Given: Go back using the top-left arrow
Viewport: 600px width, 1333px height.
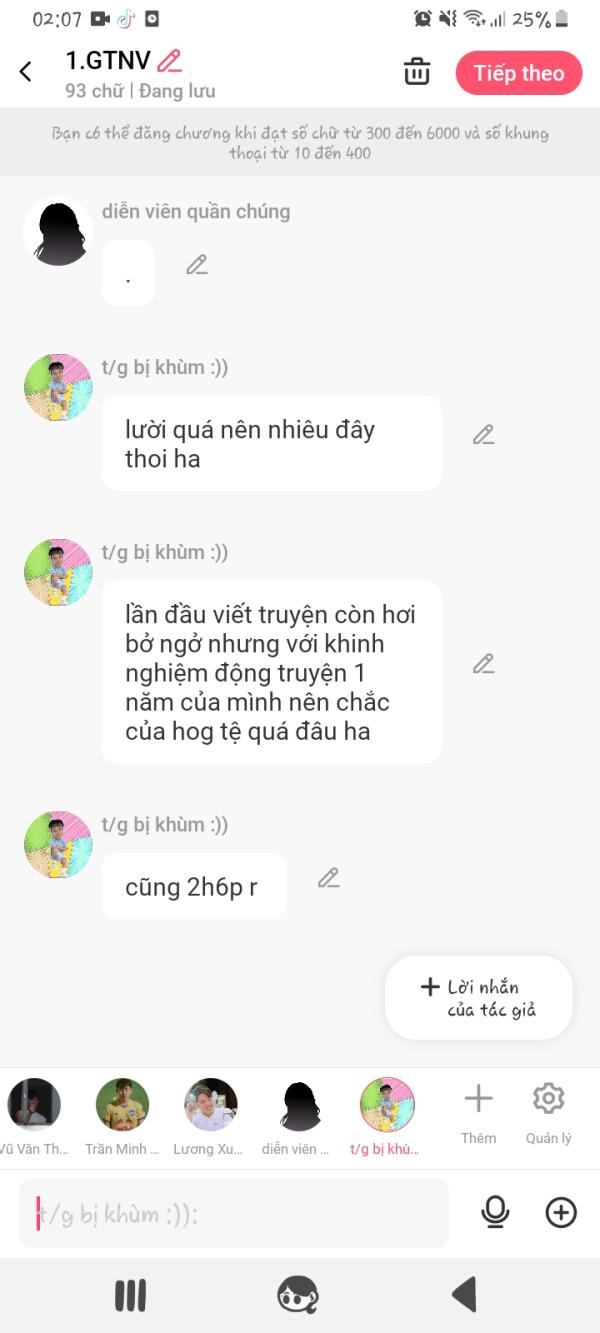Looking at the screenshot, I should pyautogui.click(x=26, y=72).
